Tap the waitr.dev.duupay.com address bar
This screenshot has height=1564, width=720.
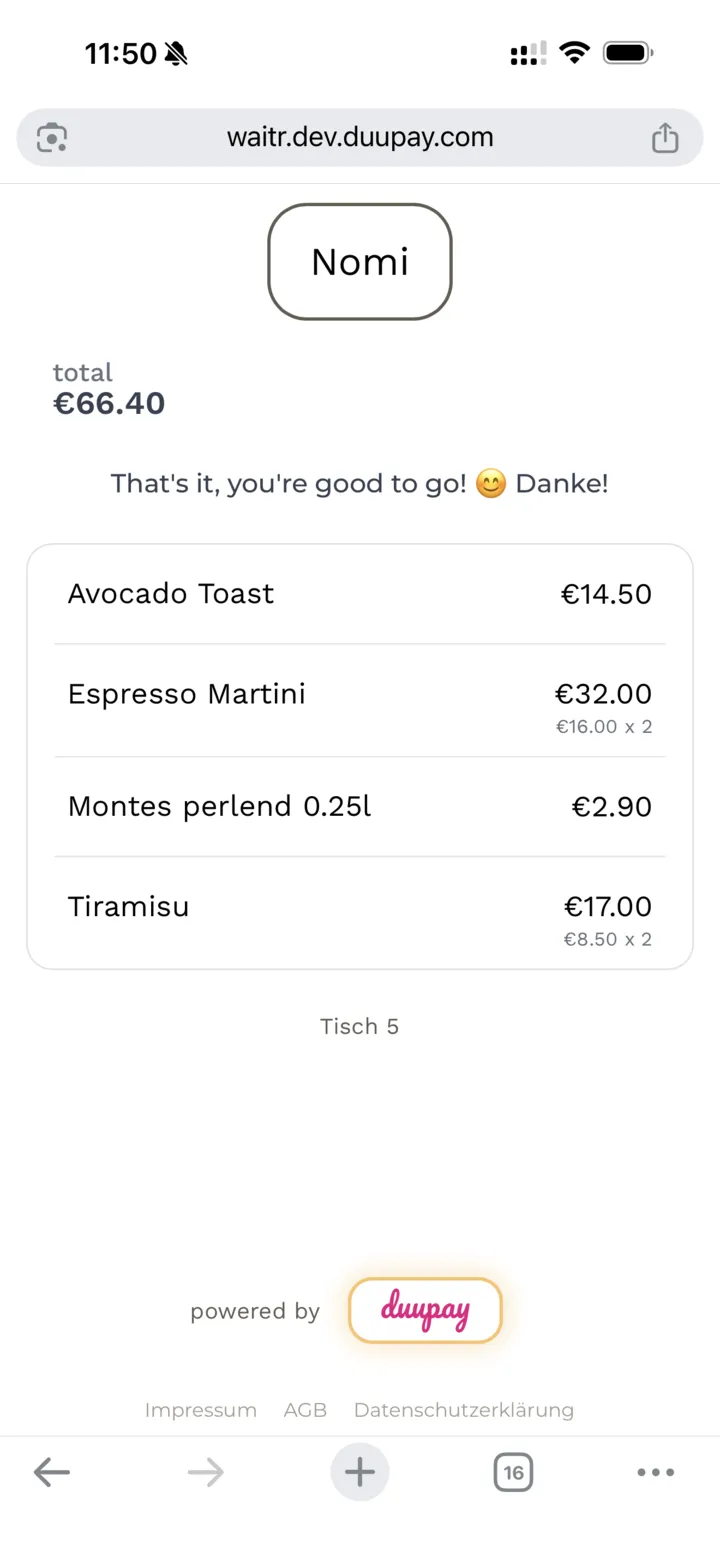point(360,137)
